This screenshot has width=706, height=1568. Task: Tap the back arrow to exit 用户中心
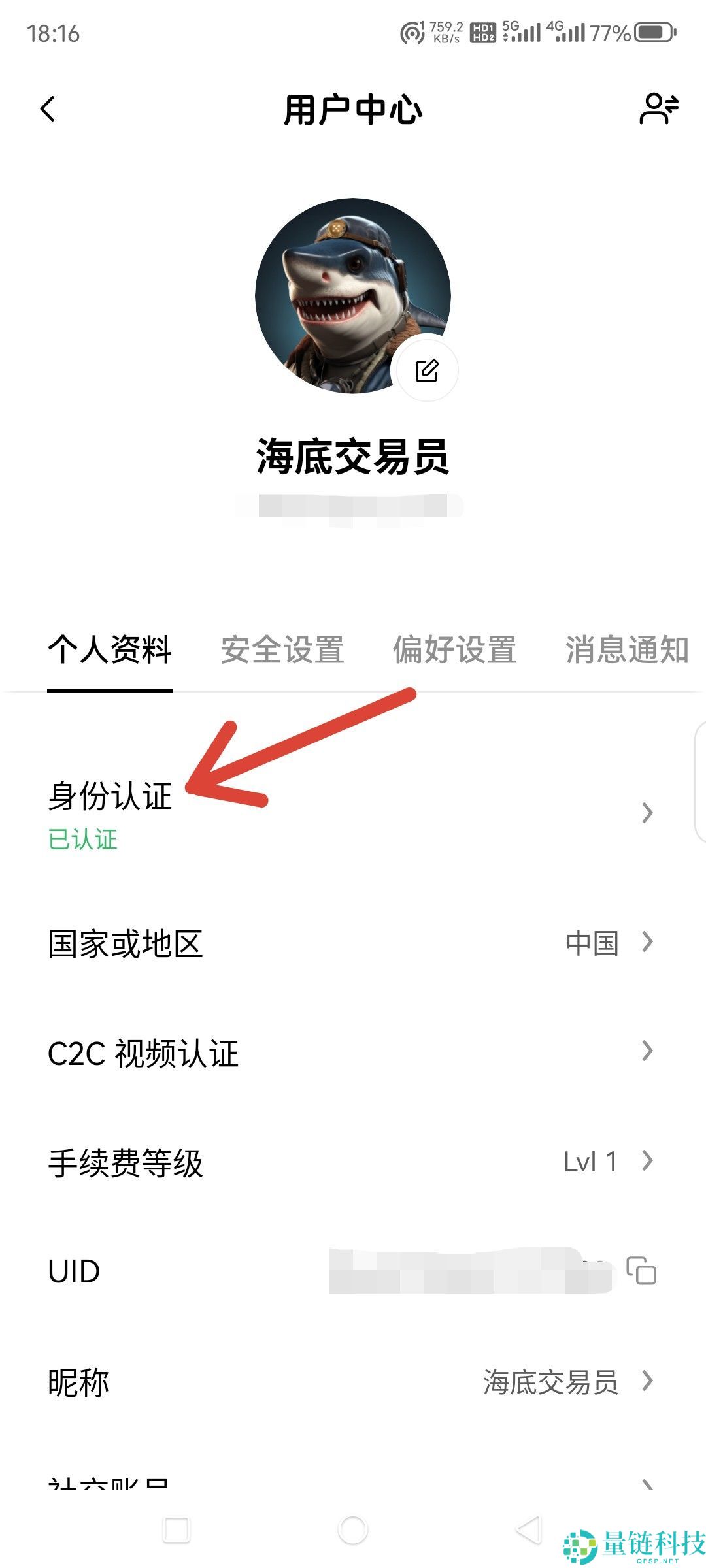[x=47, y=110]
